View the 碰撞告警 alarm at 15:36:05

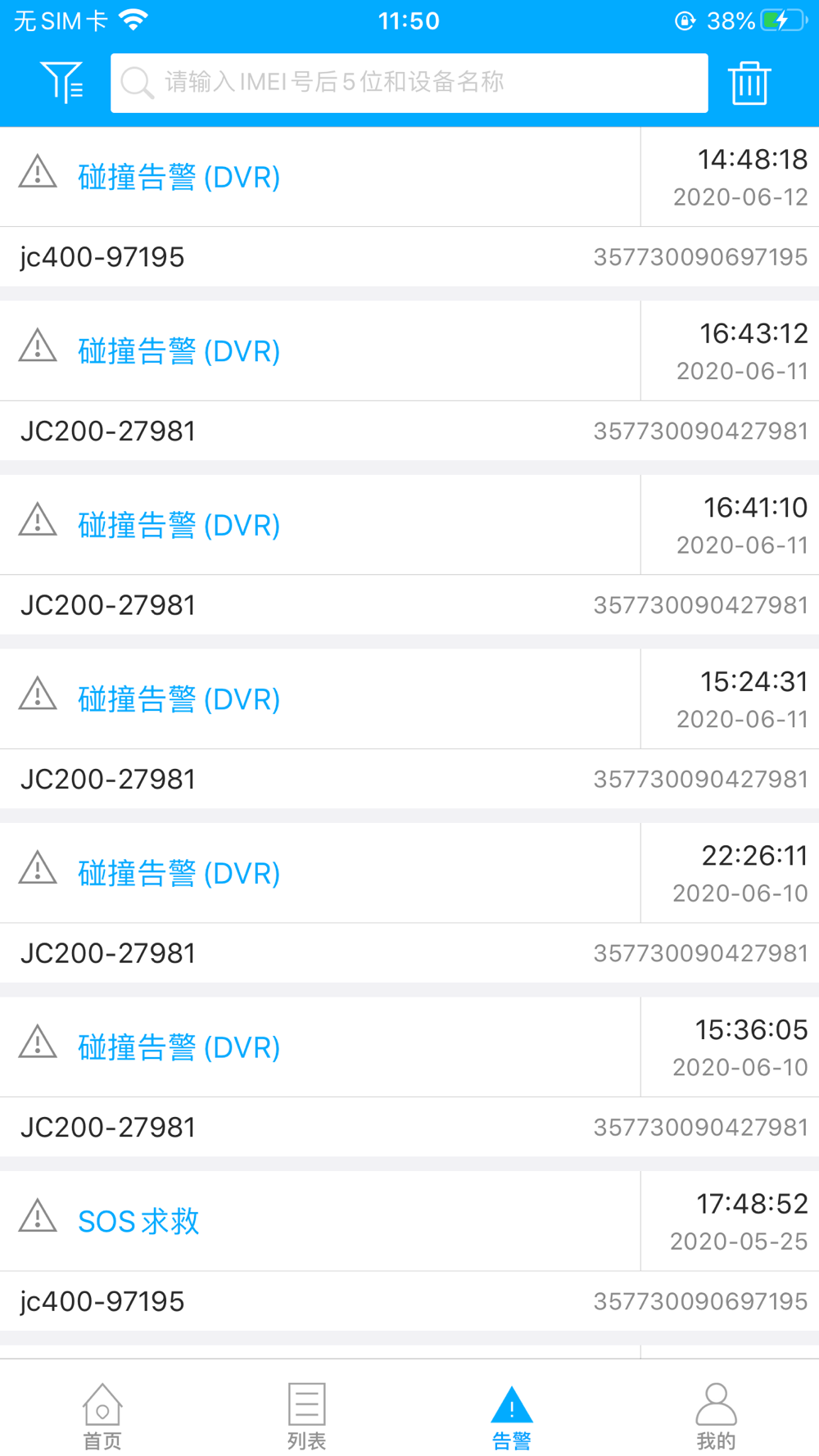click(x=179, y=1047)
